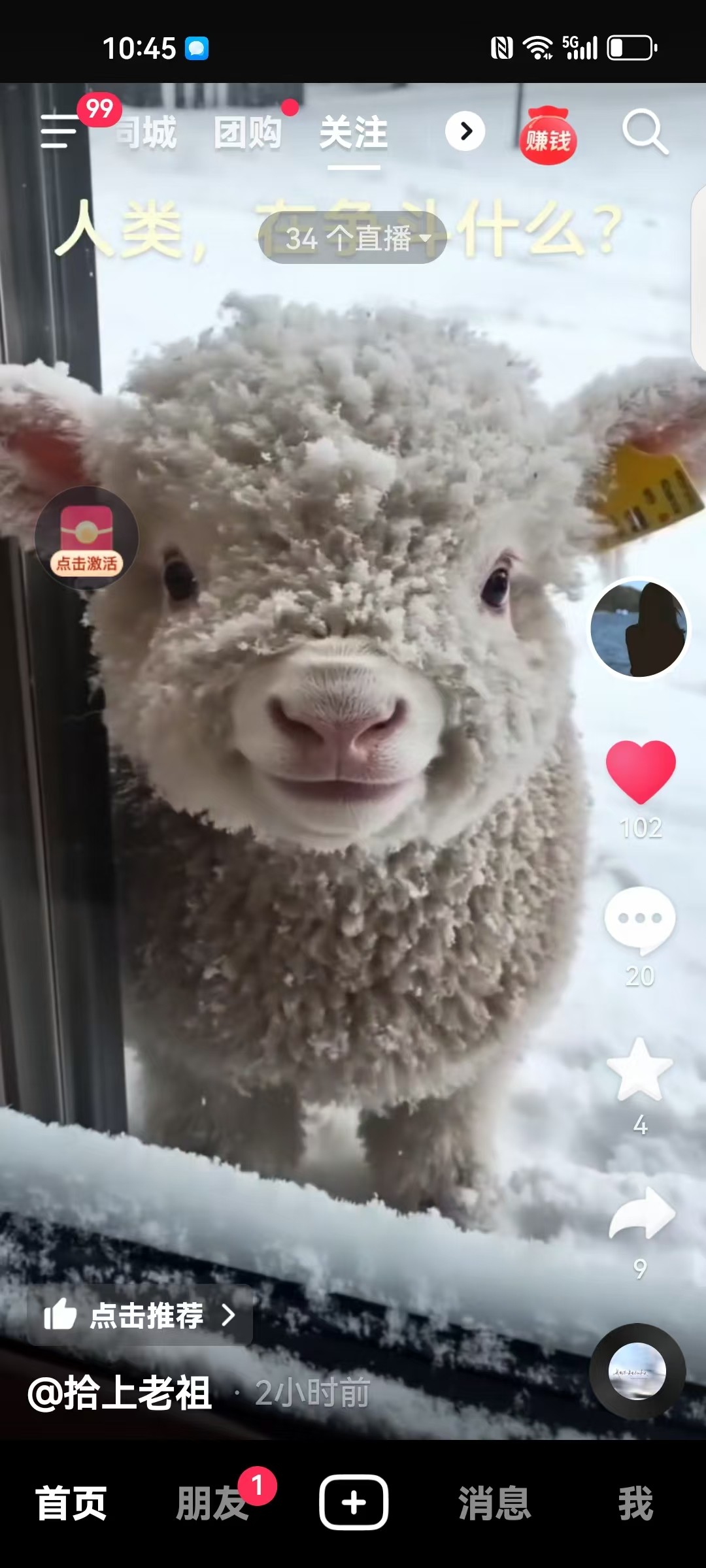Screen dimensions: 706x1568
Task: Open the spinning music disc
Action: point(637,1371)
